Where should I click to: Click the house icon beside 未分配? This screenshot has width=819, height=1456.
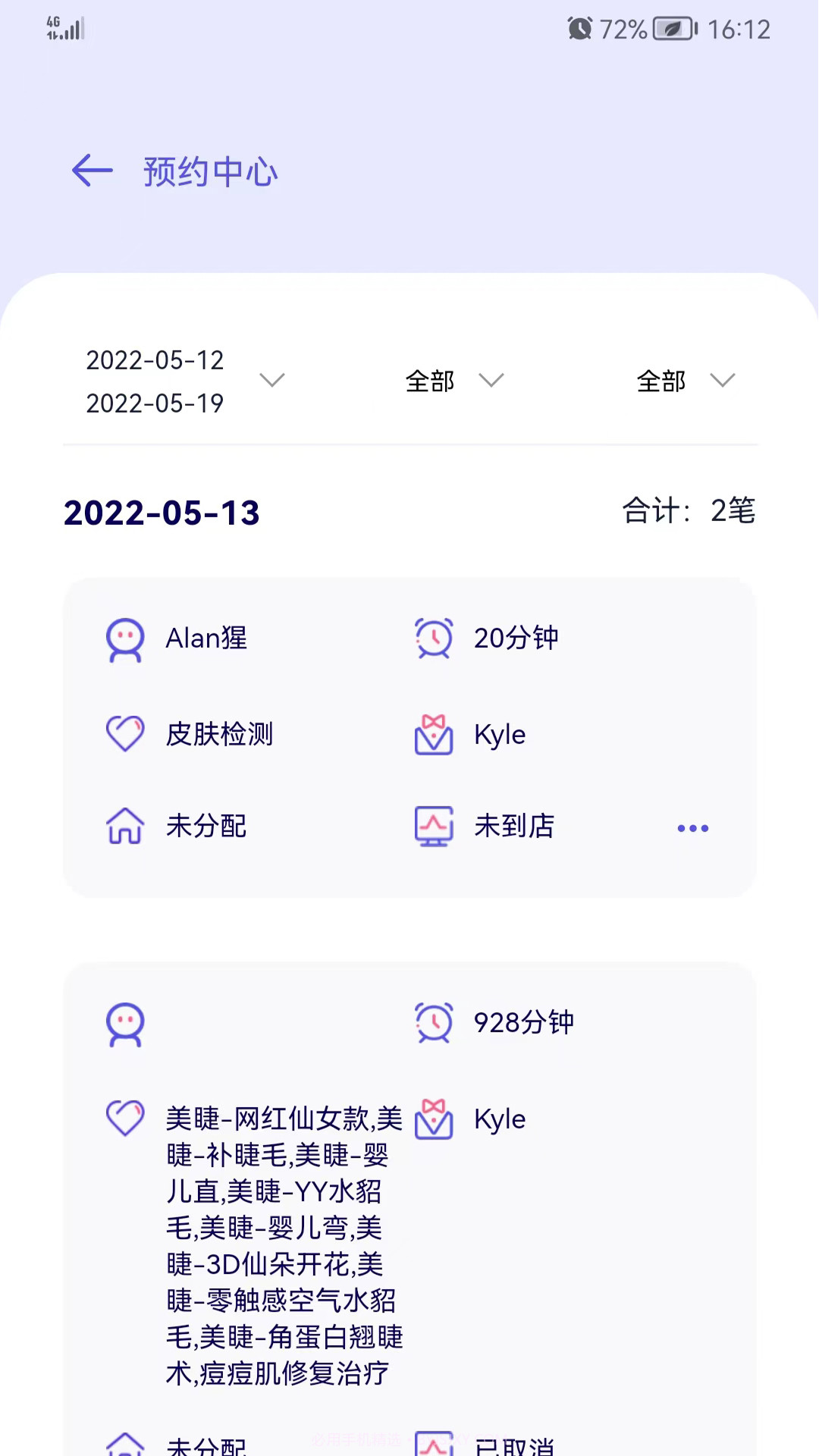pyautogui.click(x=125, y=827)
